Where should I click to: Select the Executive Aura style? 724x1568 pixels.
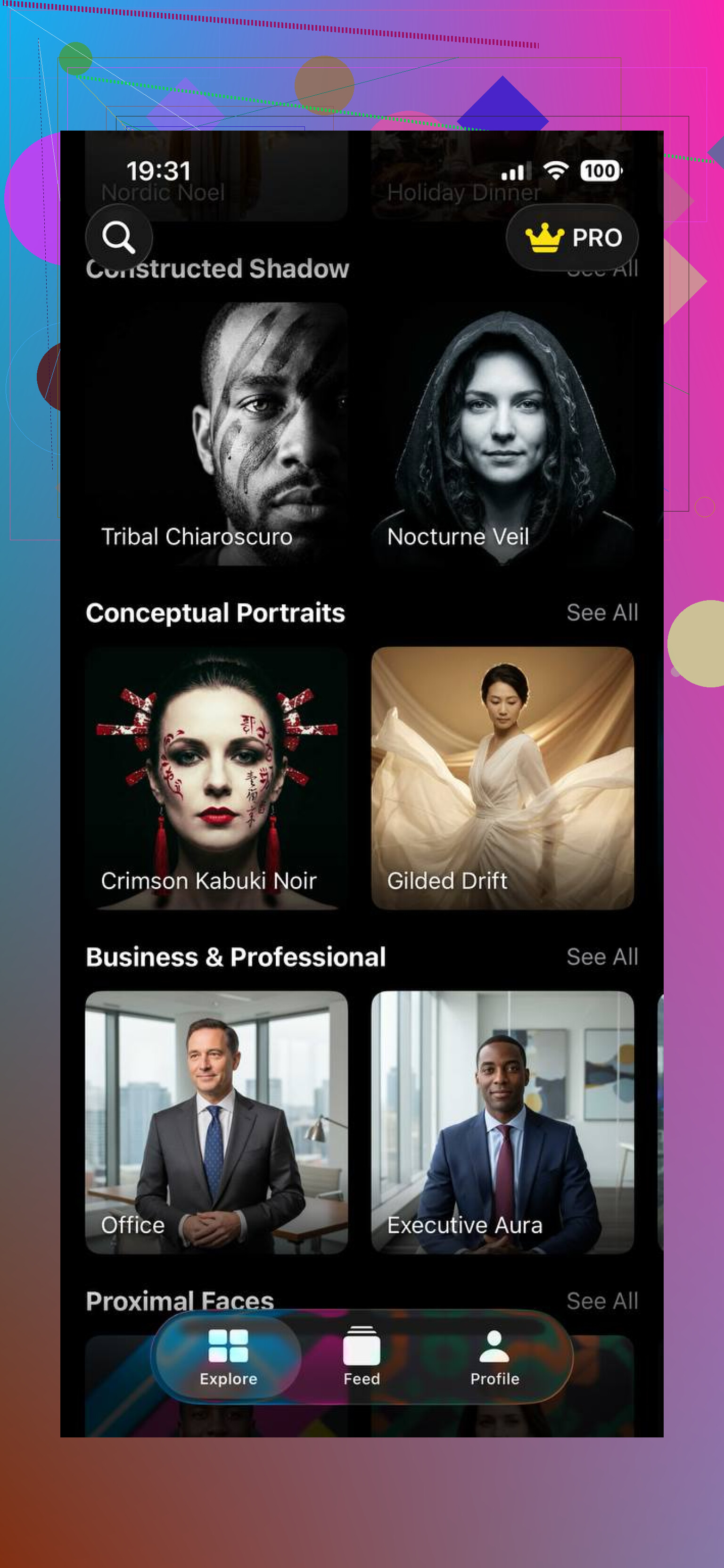pos(502,1121)
